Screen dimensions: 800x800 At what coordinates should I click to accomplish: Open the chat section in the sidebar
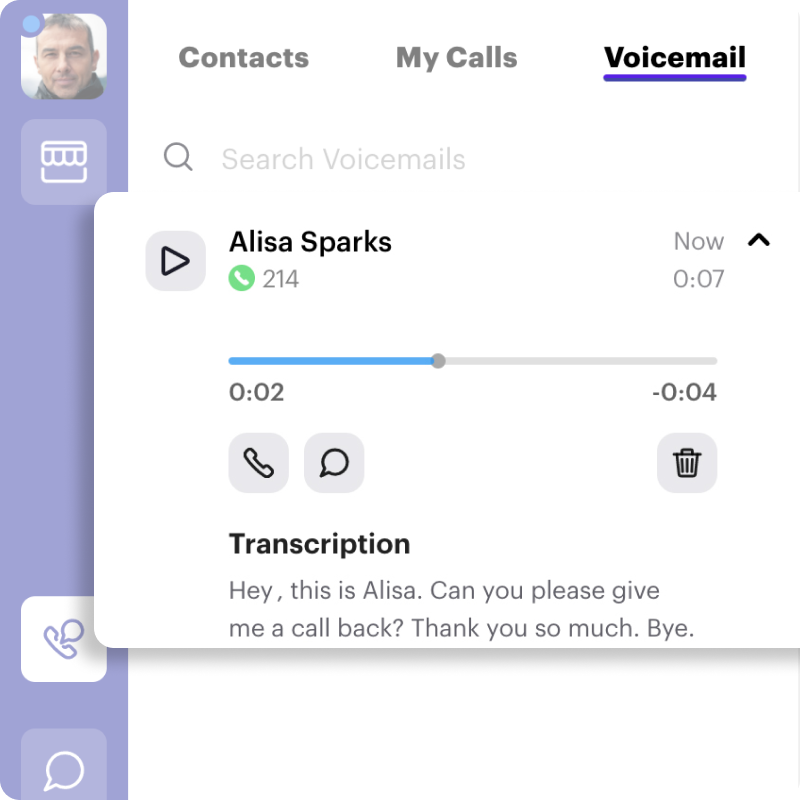point(64,768)
